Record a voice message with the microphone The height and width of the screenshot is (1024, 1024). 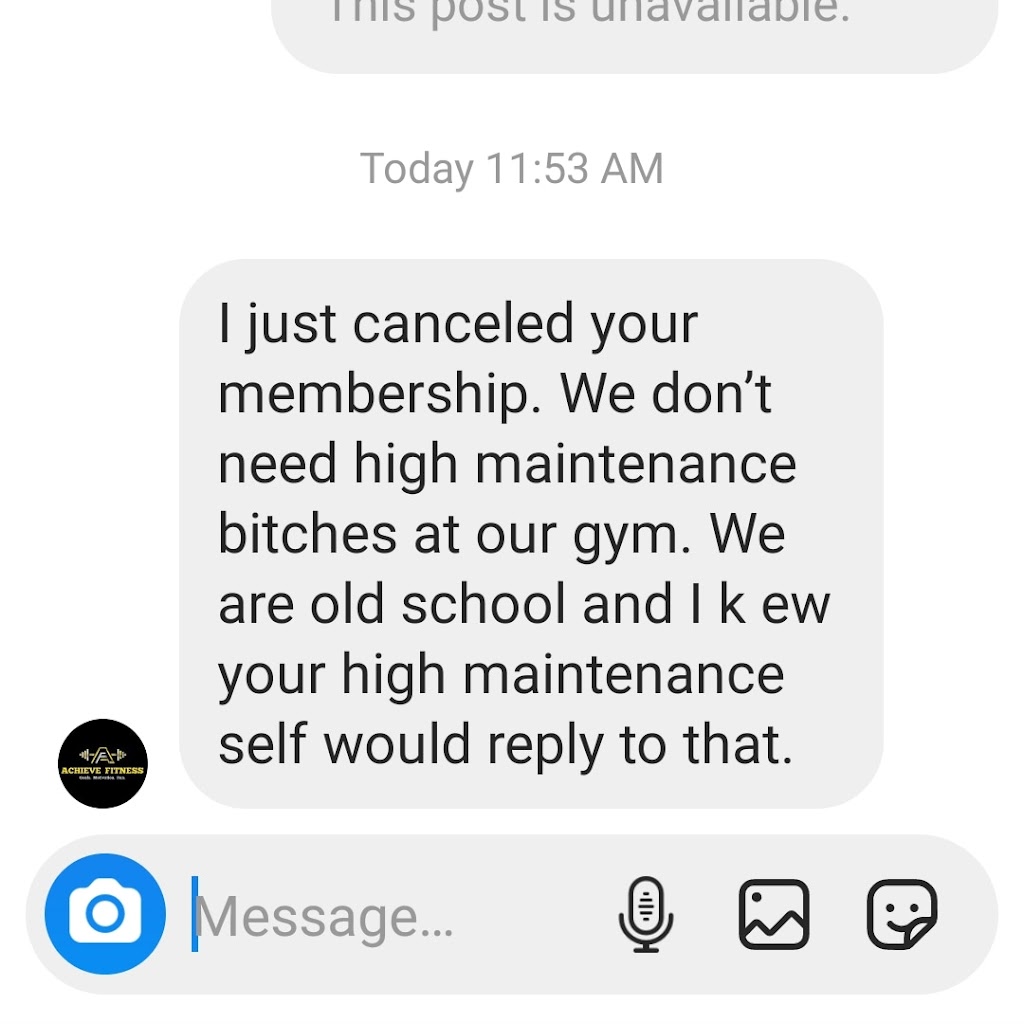click(646, 914)
